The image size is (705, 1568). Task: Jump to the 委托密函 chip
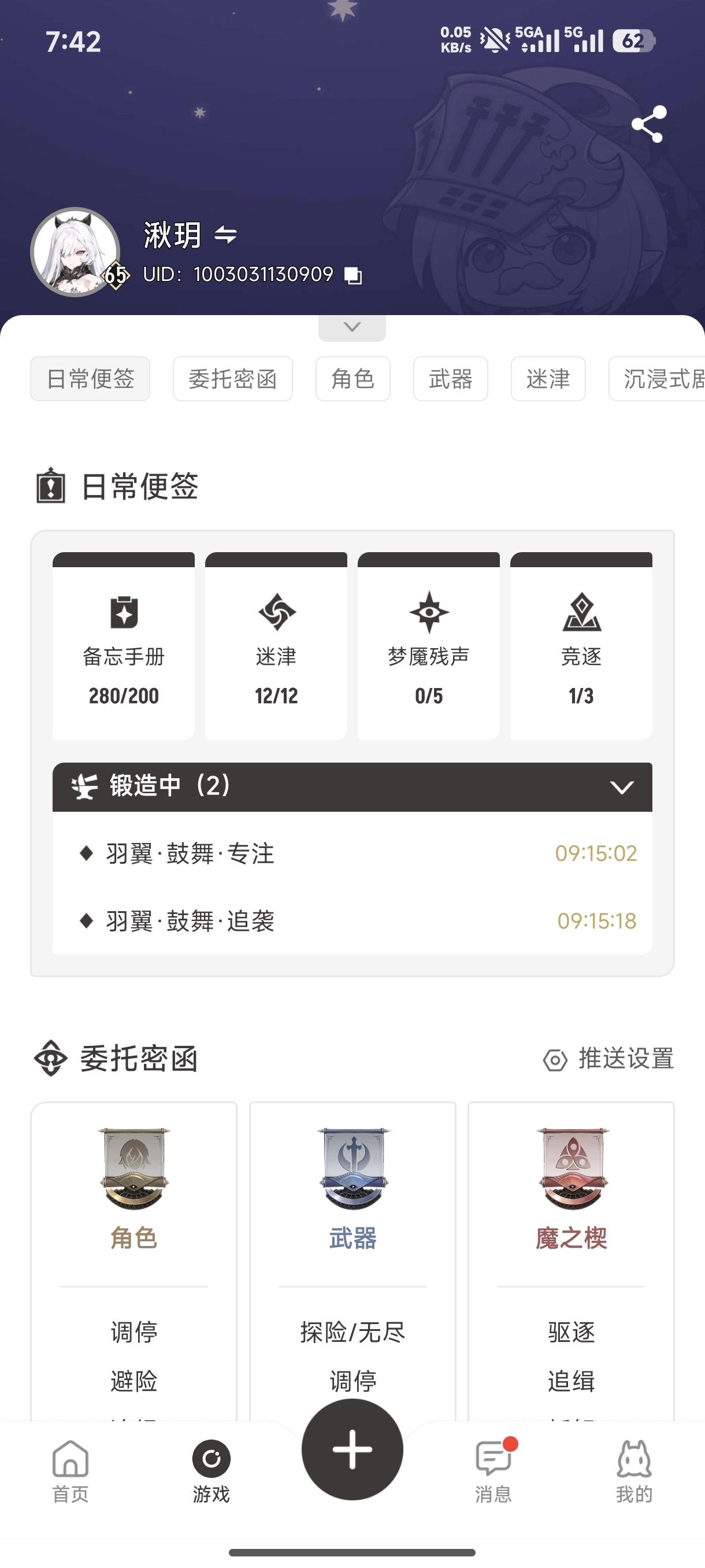click(232, 379)
